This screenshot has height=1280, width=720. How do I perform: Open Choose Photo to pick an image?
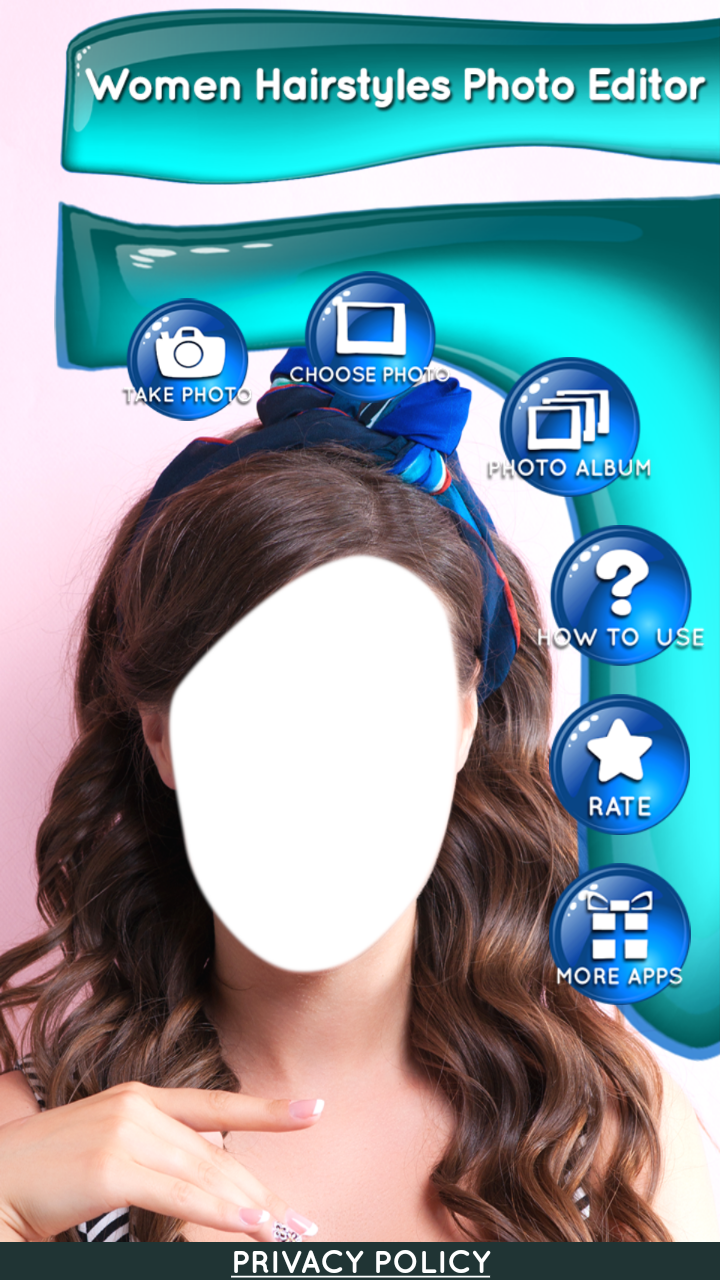370,337
